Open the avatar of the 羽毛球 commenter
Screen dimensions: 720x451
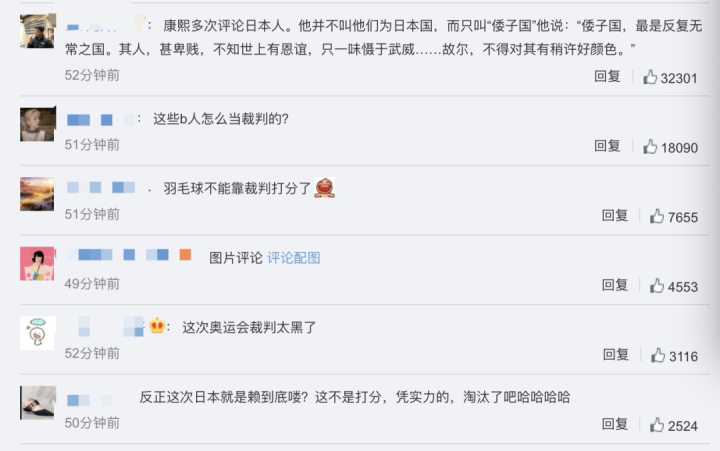[38, 193]
